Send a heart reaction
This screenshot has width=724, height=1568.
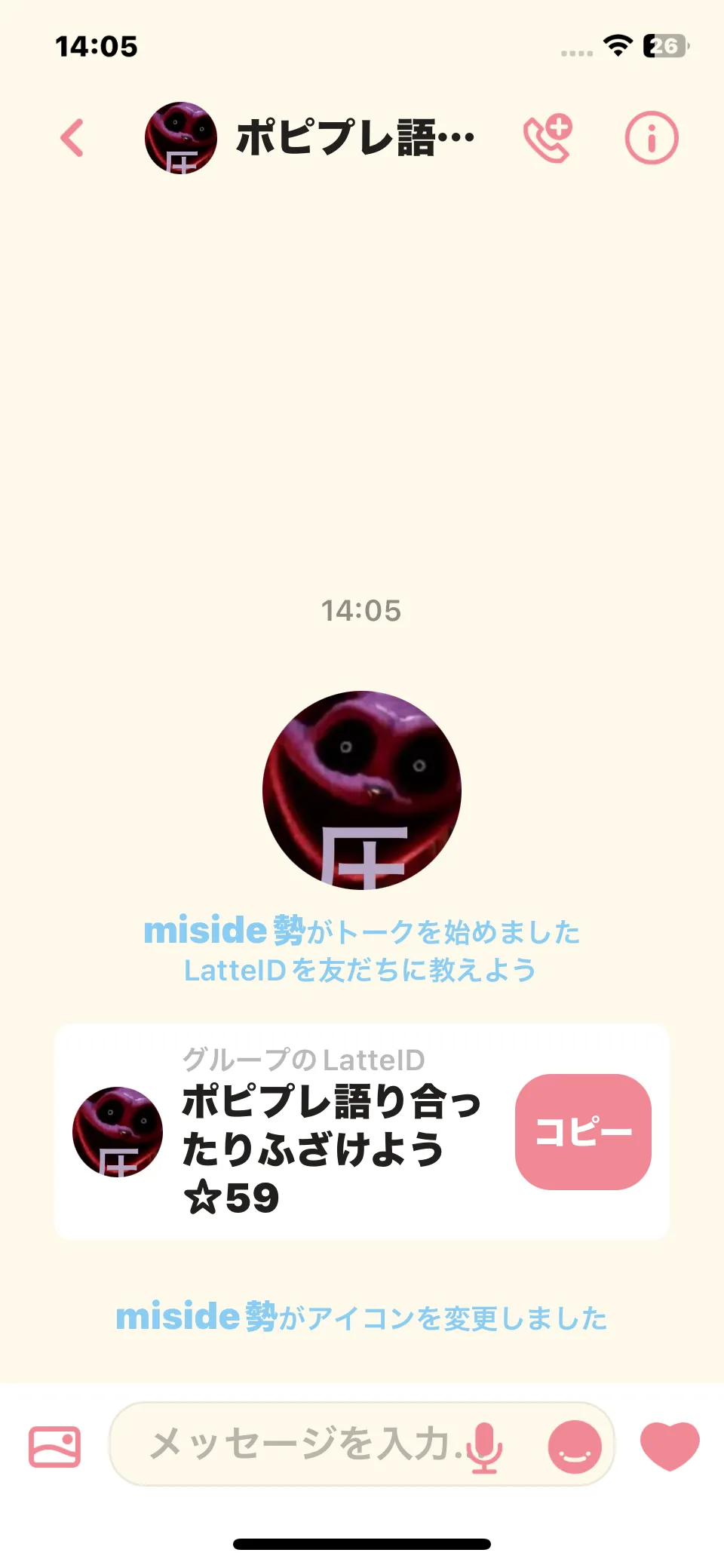(670, 1445)
